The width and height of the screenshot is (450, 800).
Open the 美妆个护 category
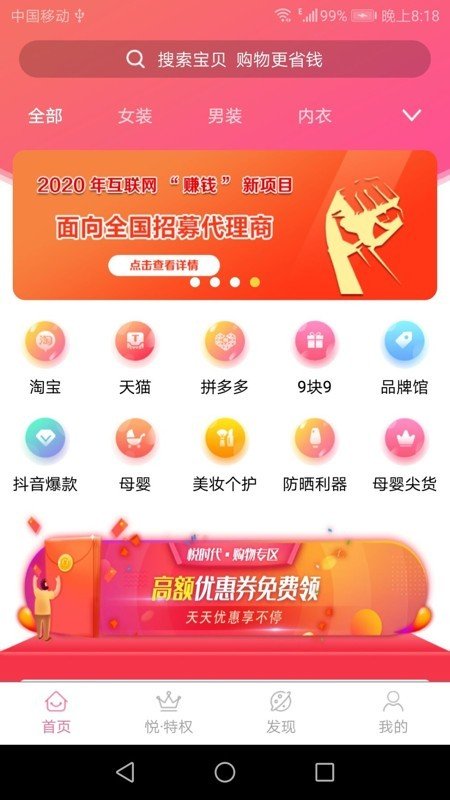tap(224, 455)
